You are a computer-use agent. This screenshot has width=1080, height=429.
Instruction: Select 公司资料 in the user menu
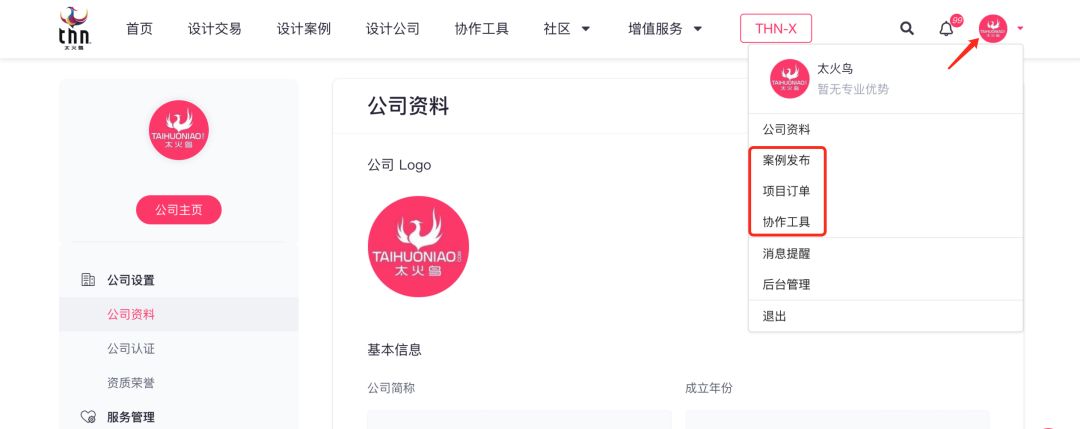(x=786, y=129)
